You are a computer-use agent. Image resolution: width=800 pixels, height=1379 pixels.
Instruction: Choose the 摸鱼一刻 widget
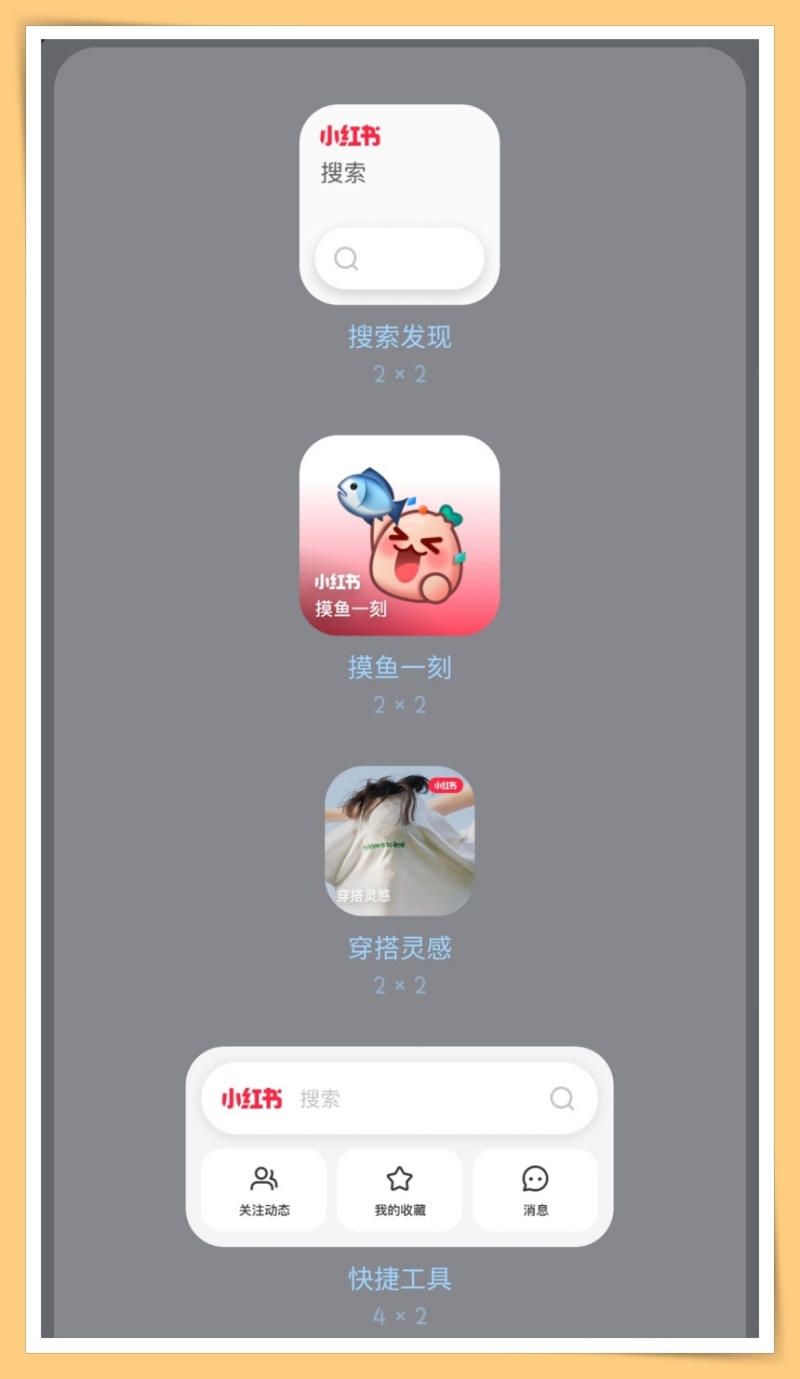pyautogui.click(x=399, y=535)
